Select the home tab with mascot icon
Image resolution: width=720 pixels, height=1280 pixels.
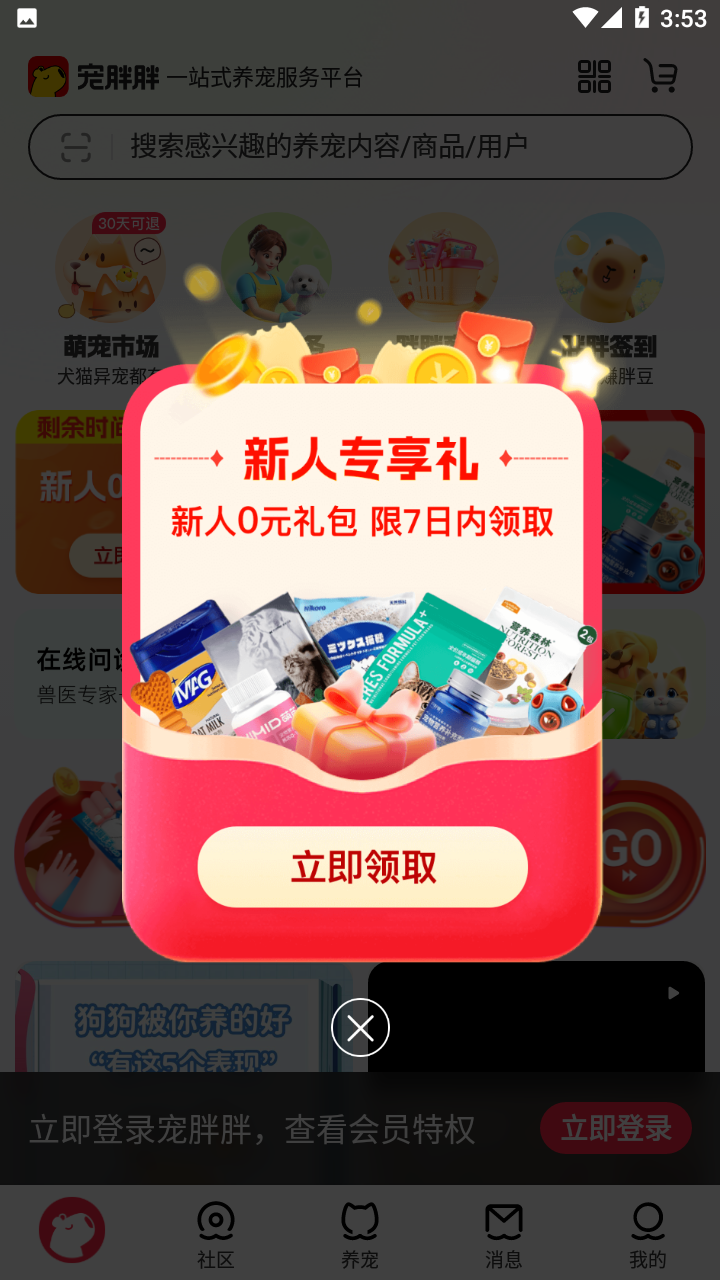click(x=72, y=1229)
